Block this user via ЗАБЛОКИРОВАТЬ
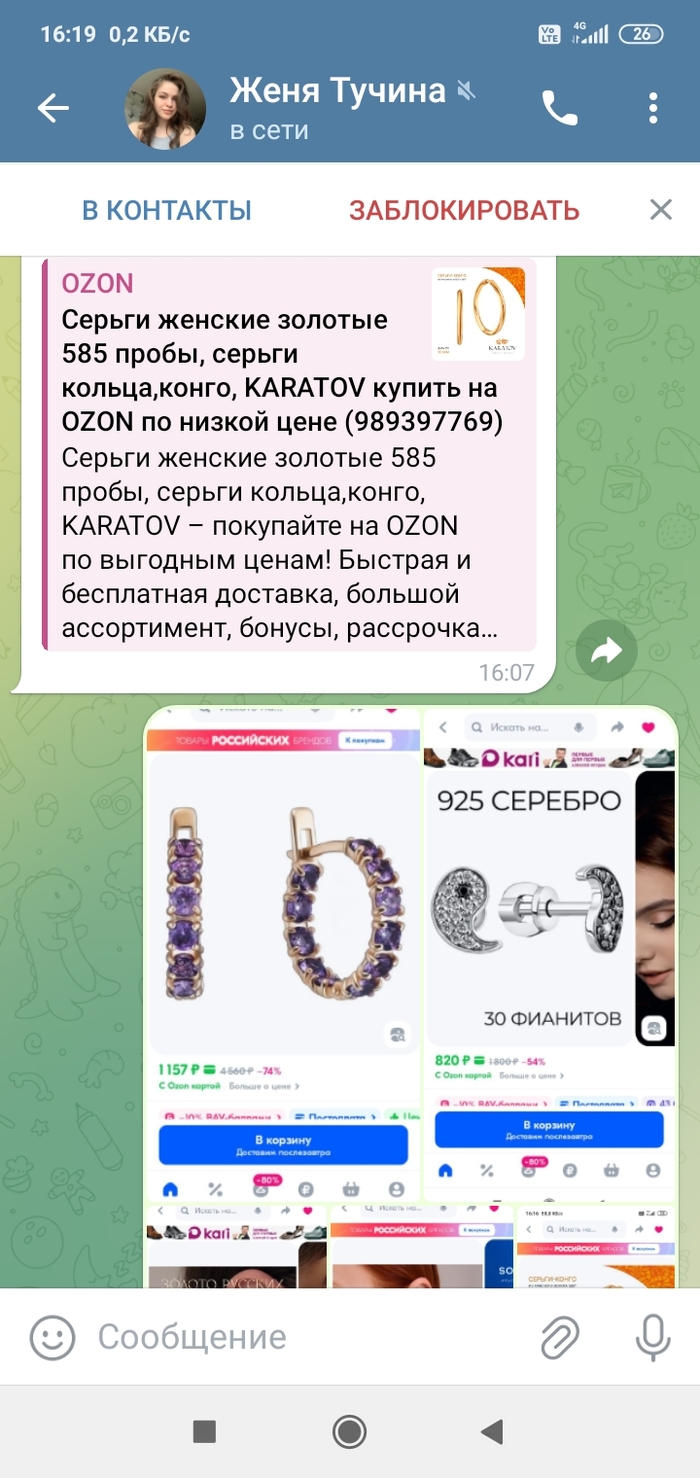Image resolution: width=700 pixels, height=1478 pixels. tap(464, 211)
